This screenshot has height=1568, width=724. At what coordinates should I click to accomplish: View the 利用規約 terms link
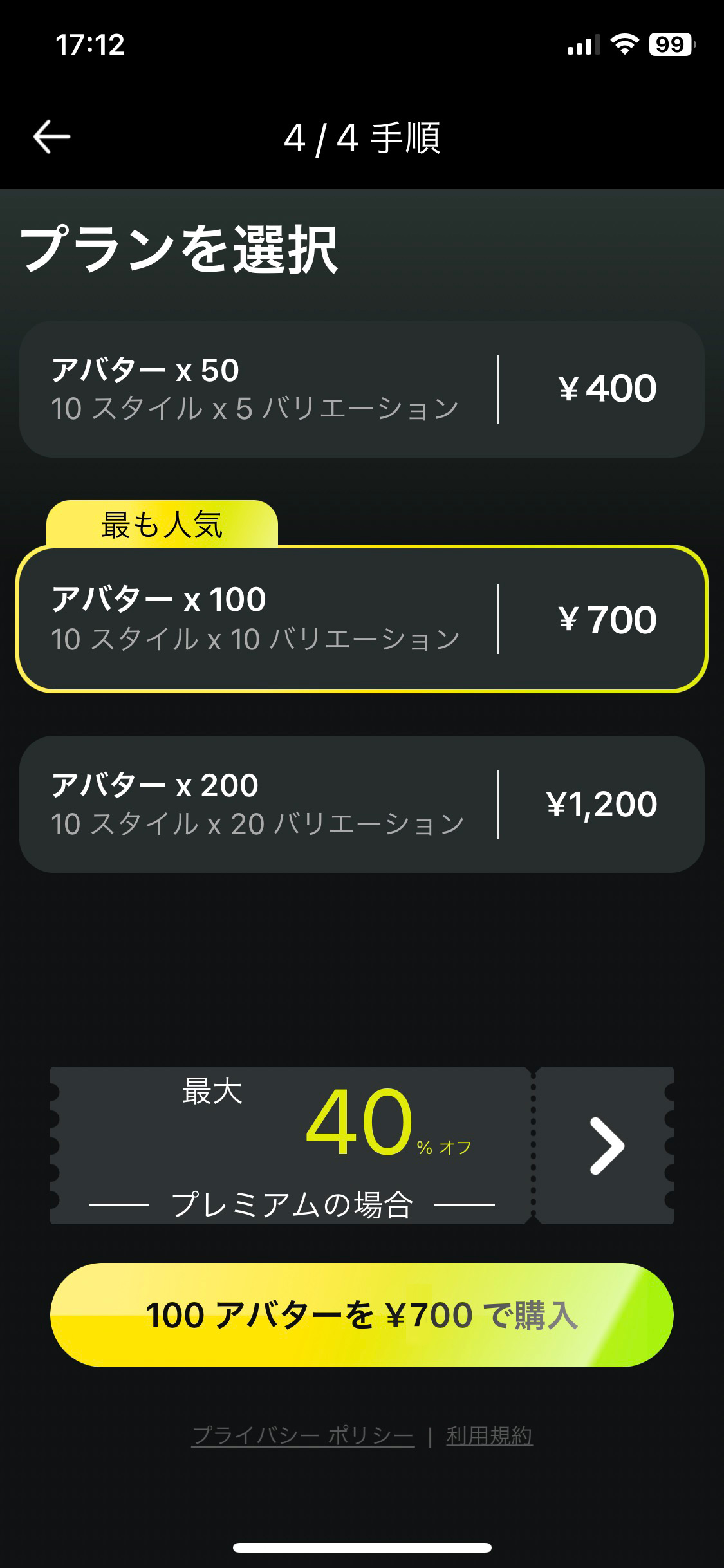point(489,1435)
